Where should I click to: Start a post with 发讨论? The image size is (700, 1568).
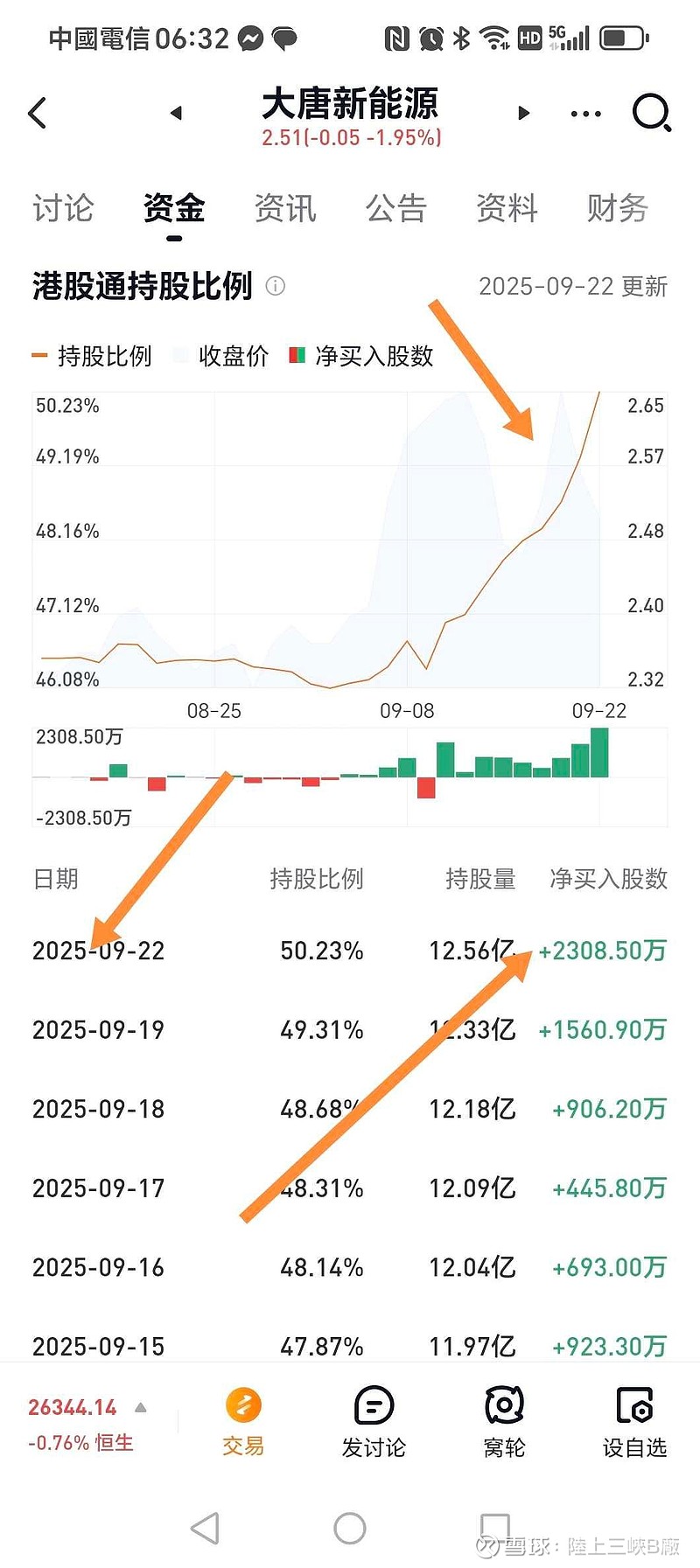point(374,1424)
